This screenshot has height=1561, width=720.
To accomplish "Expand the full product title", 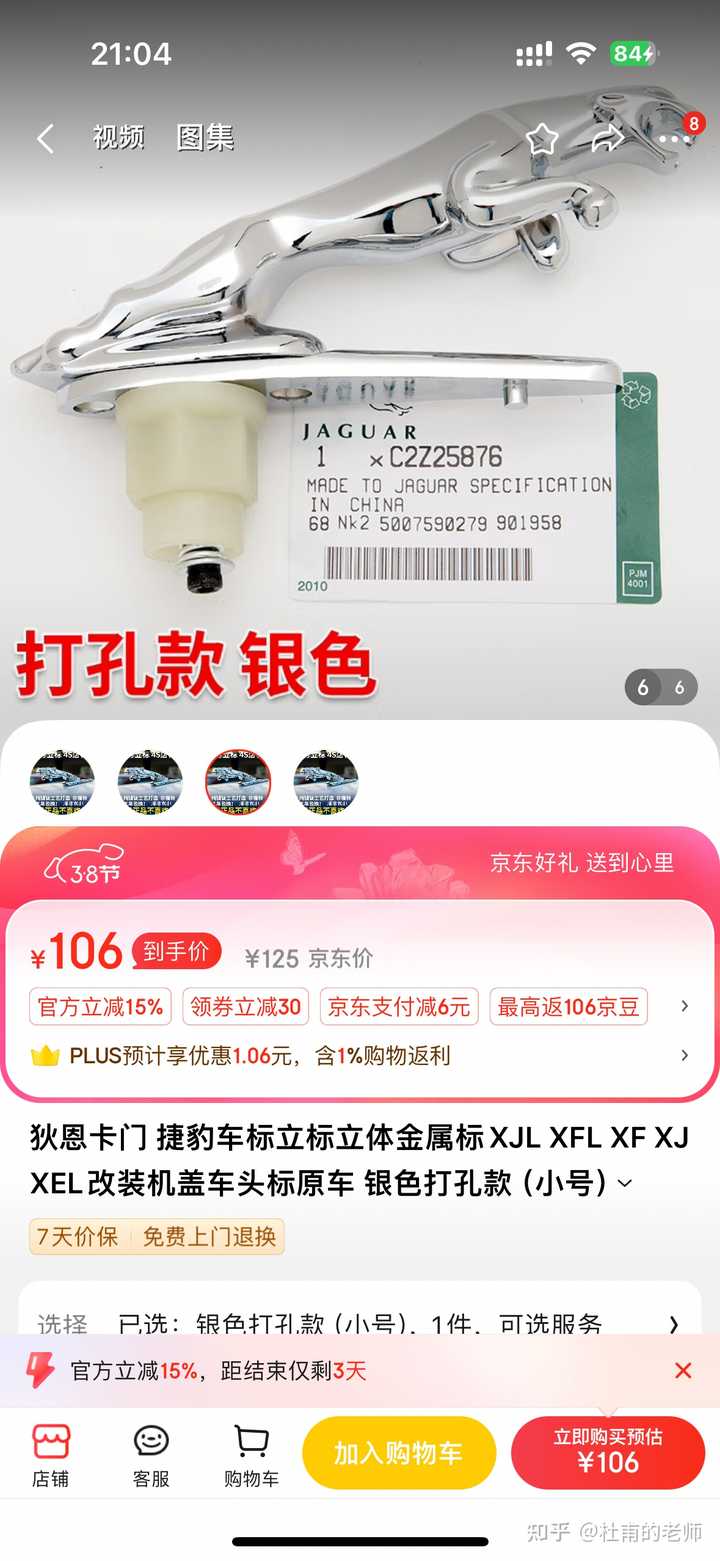I will (626, 1184).
